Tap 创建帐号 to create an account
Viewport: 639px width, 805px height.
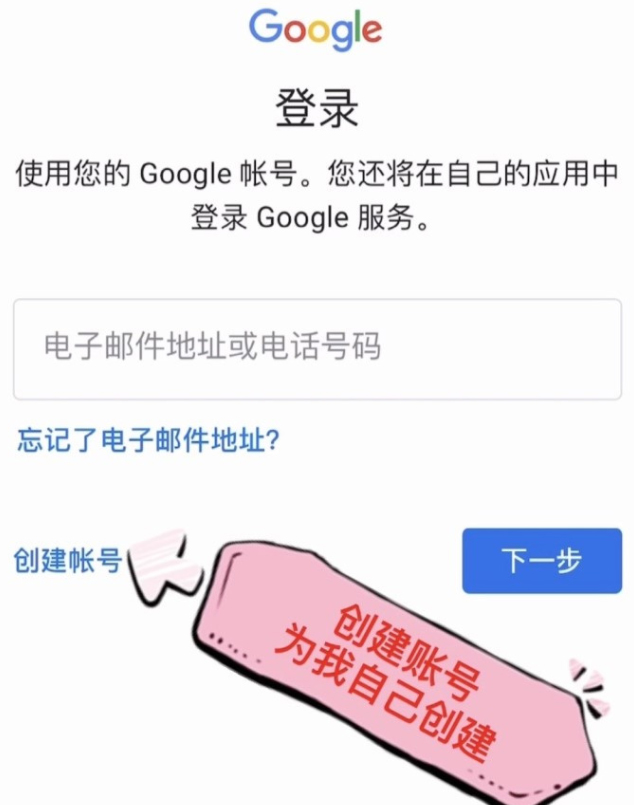[x=67, y=560]
